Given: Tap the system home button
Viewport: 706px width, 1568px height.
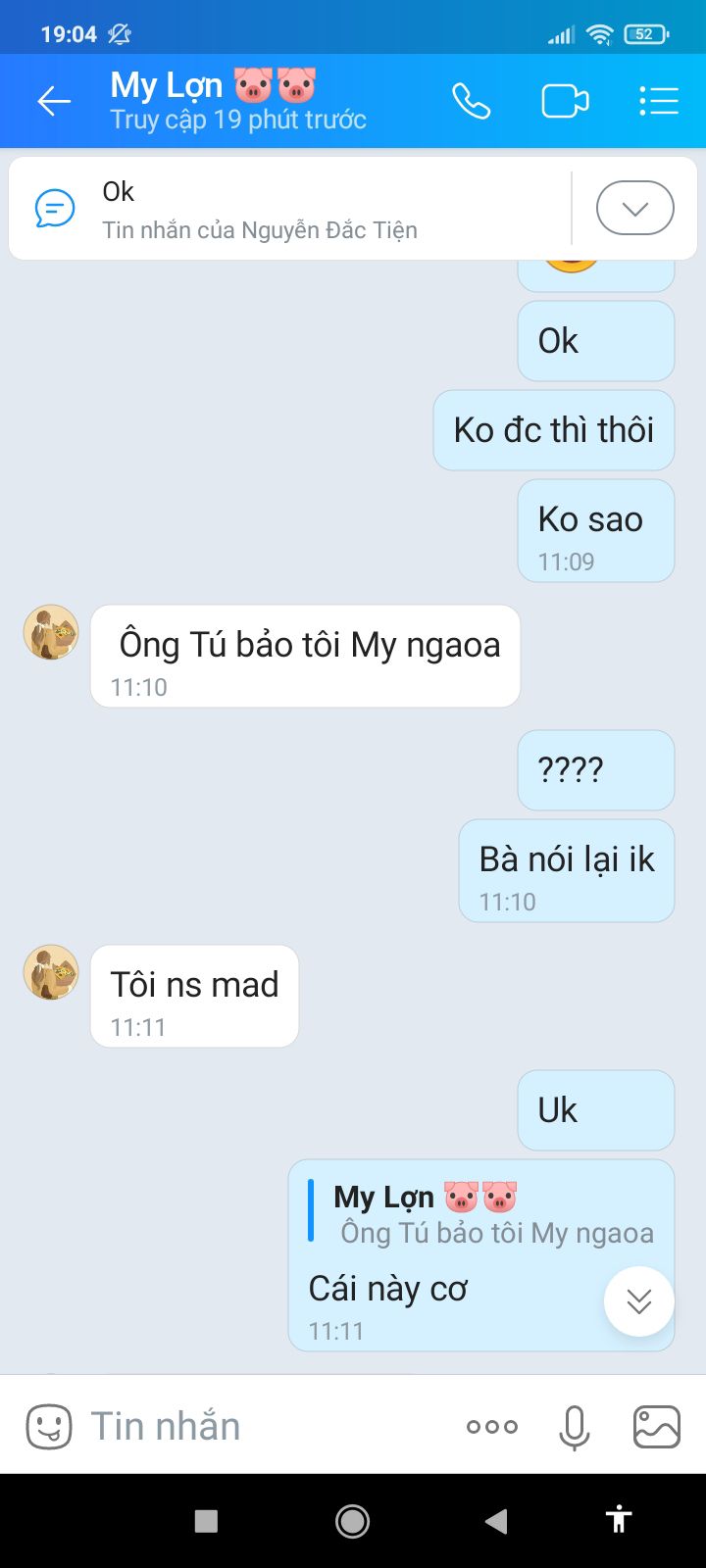Looking at the screenshot, I should (x=353, y=1520).
